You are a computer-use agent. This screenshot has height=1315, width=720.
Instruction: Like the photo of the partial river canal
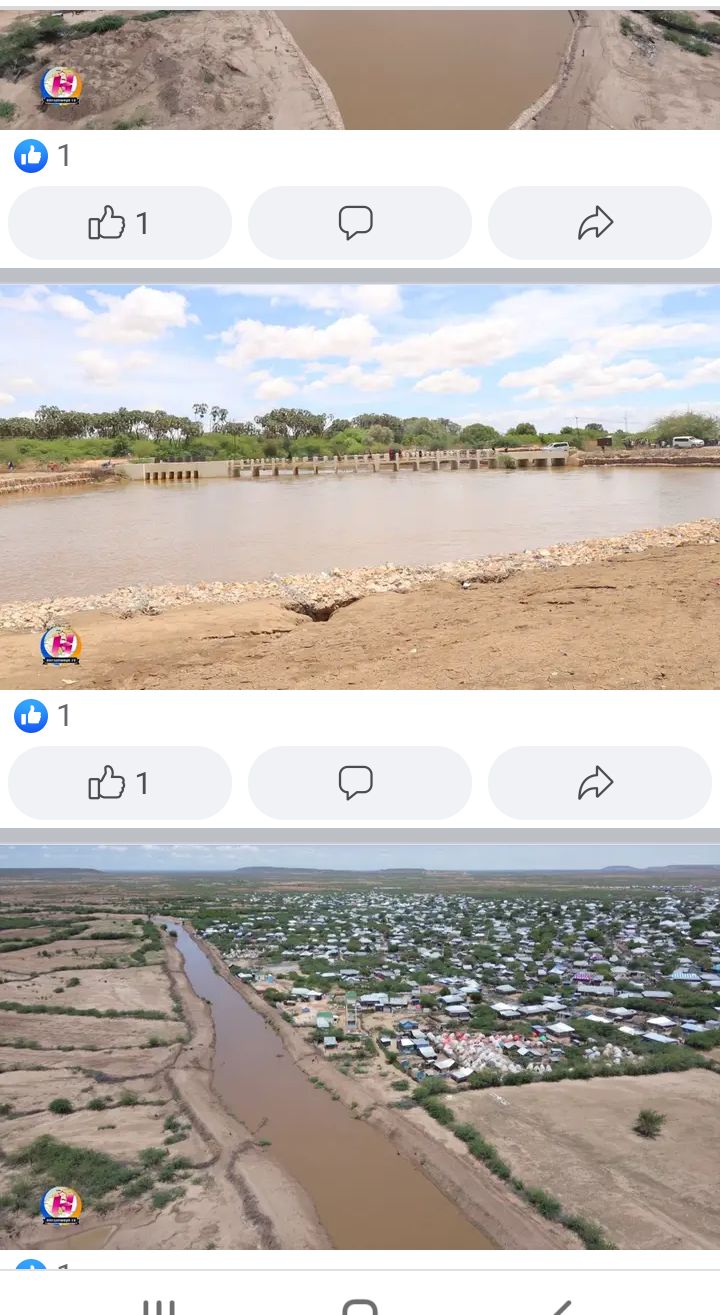point(119,223)
